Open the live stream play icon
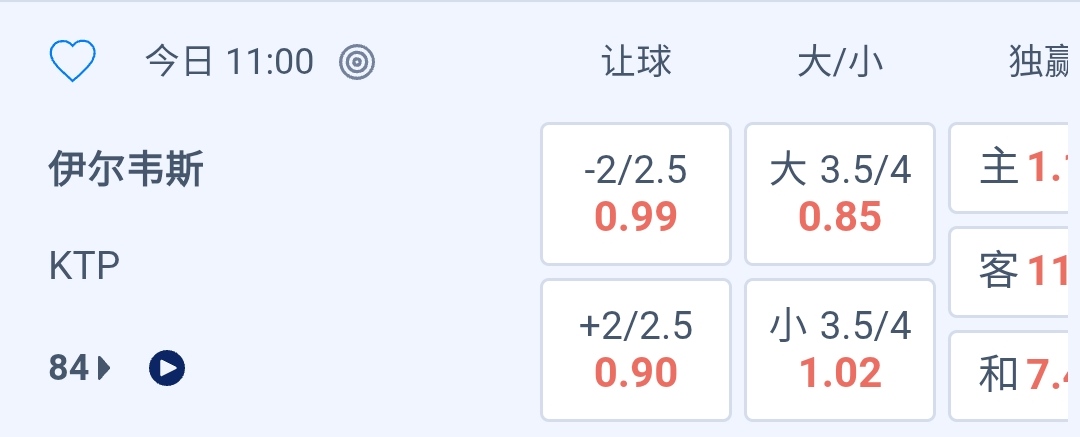This screenshot has width=1080, height=437. 167,369
